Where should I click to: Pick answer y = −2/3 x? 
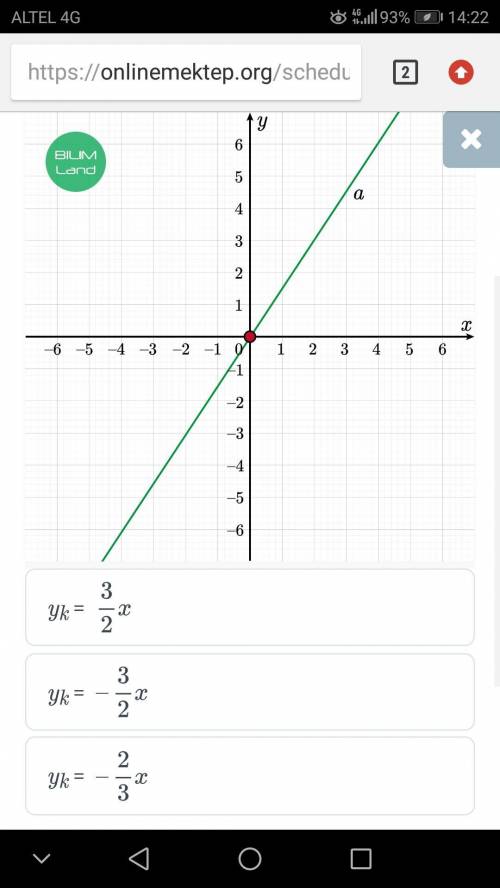tap(250, 776)
